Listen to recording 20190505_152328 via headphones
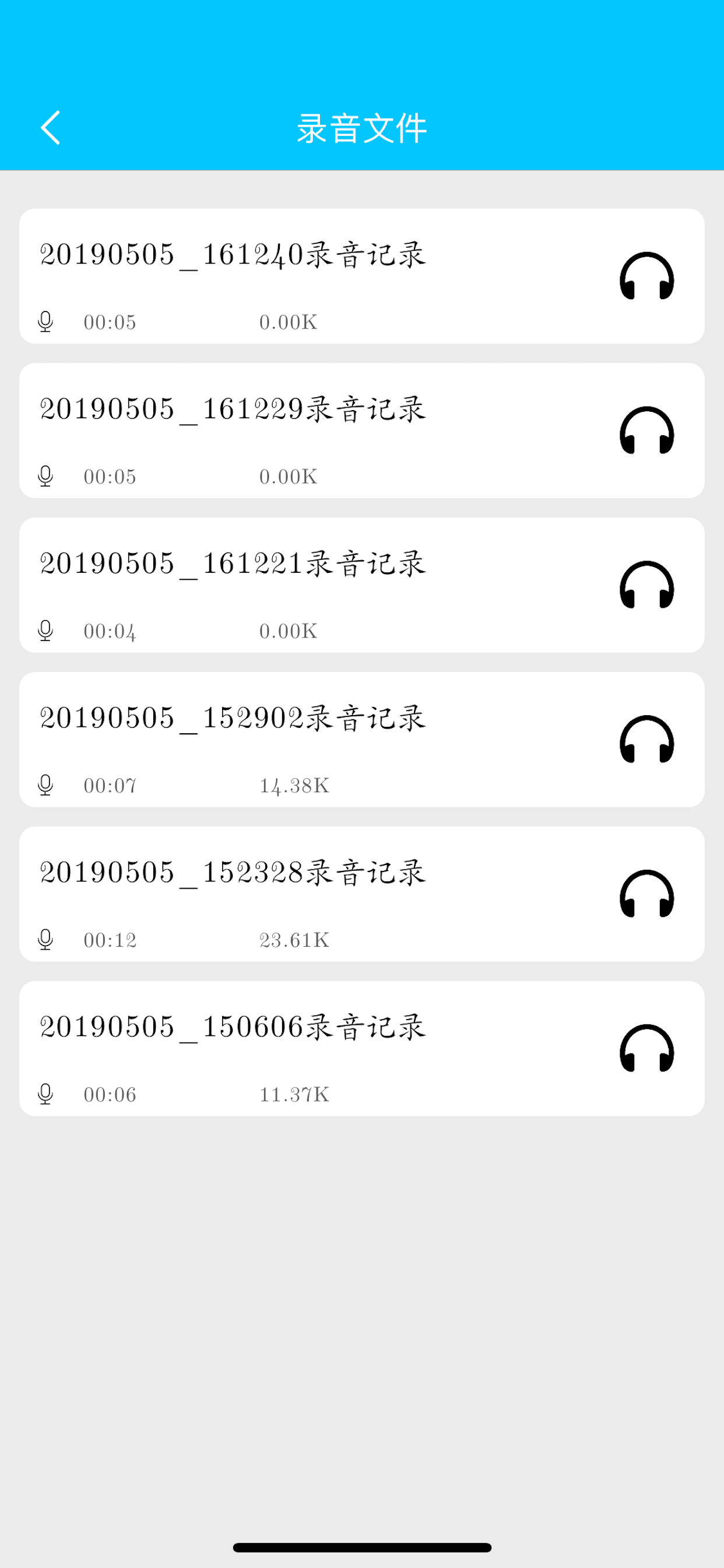The width and height of the screenshot is (724, 1568). [646, 895]
